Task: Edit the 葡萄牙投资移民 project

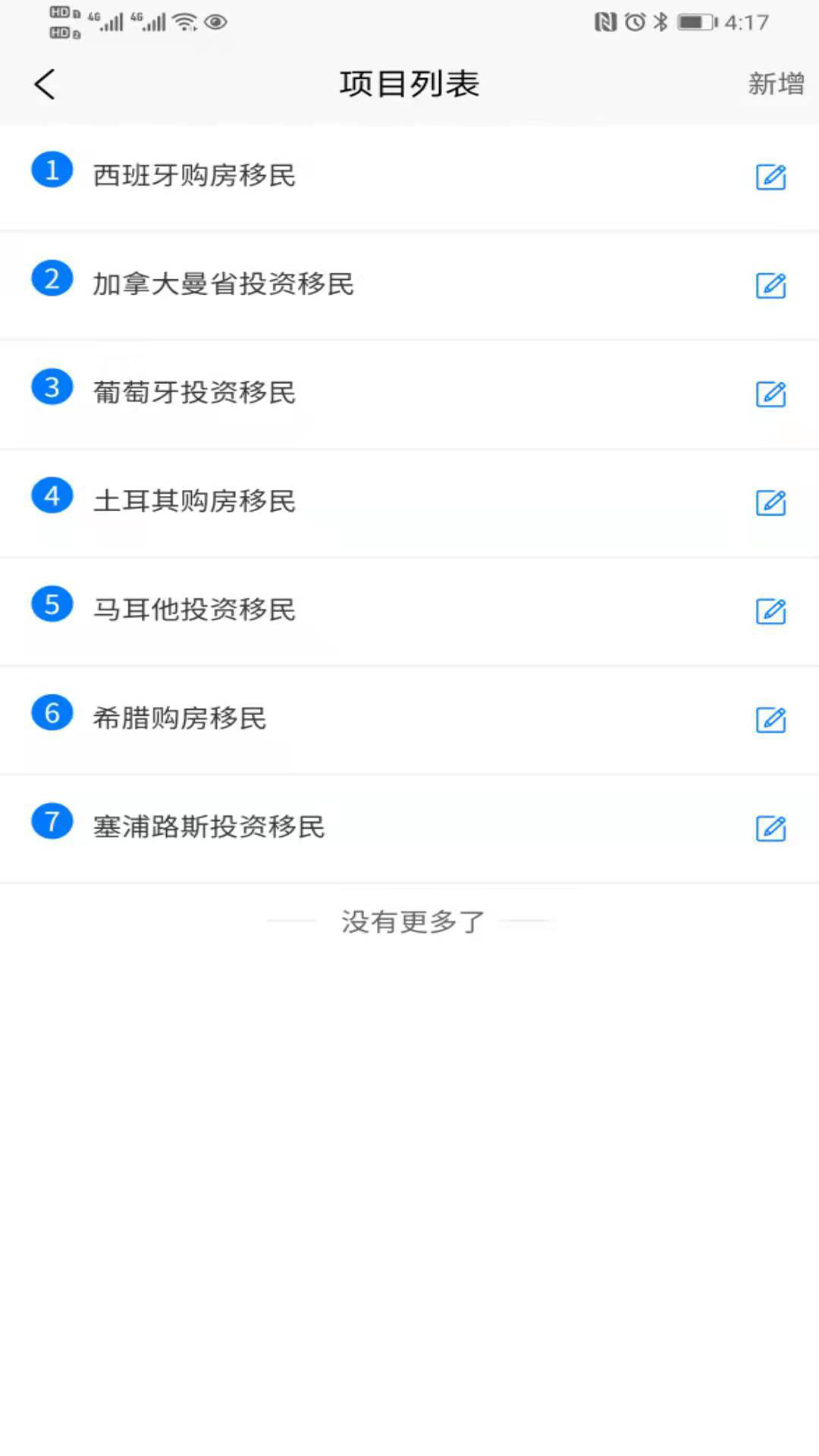Action: click(x=770, y=394)
